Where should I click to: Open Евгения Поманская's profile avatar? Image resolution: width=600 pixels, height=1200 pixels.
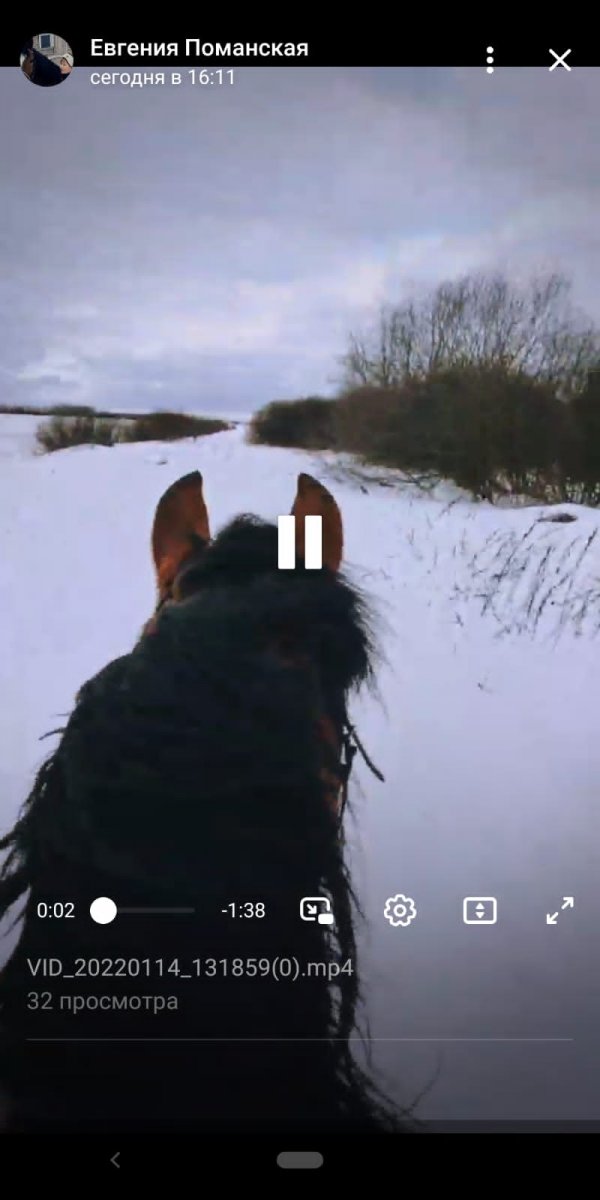47,60
